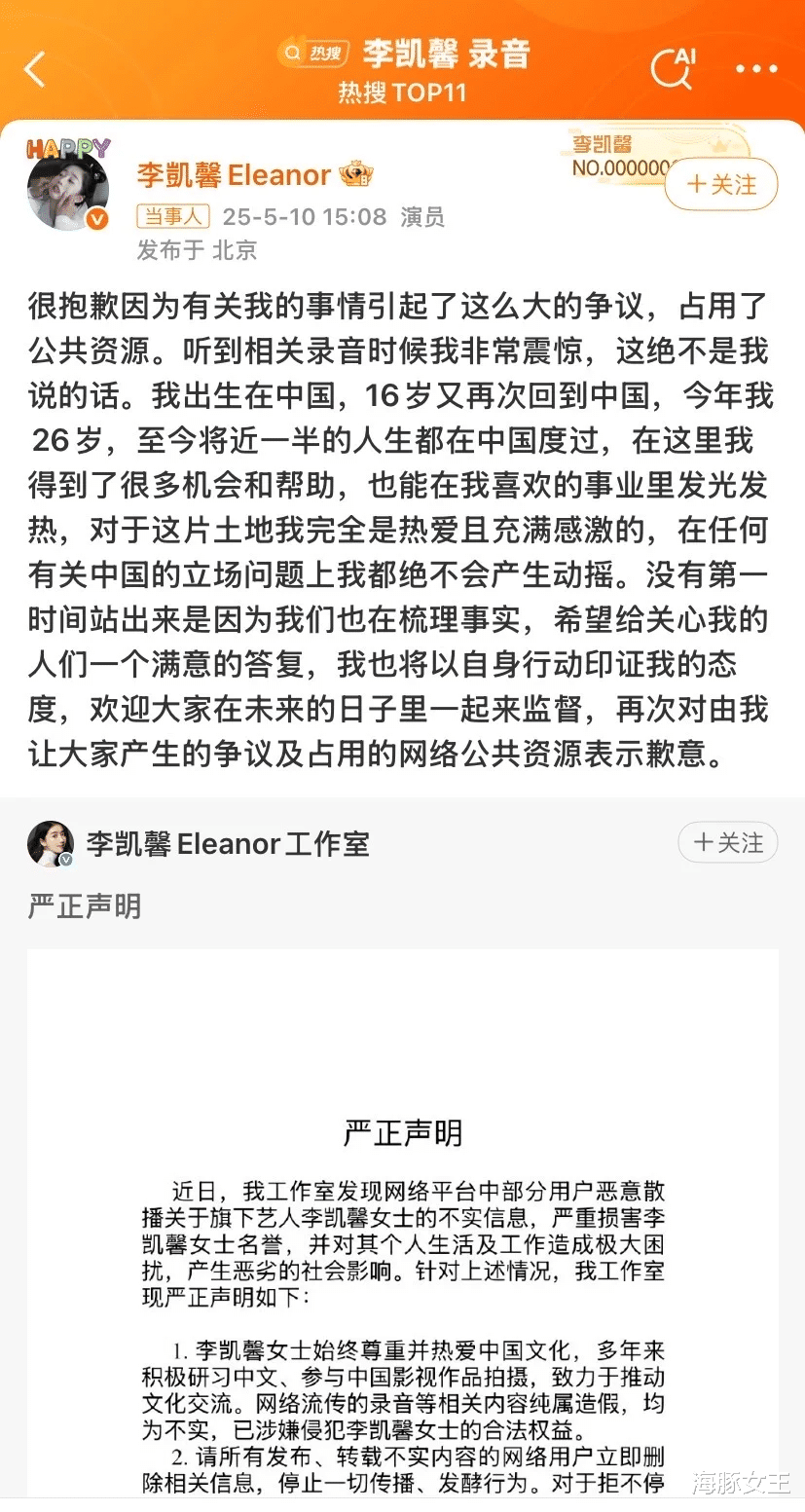Follow 李凯馨 Eleanor with the 关注 button
The height and width of the screenshot is (1512, 805).
coord(721,184)
